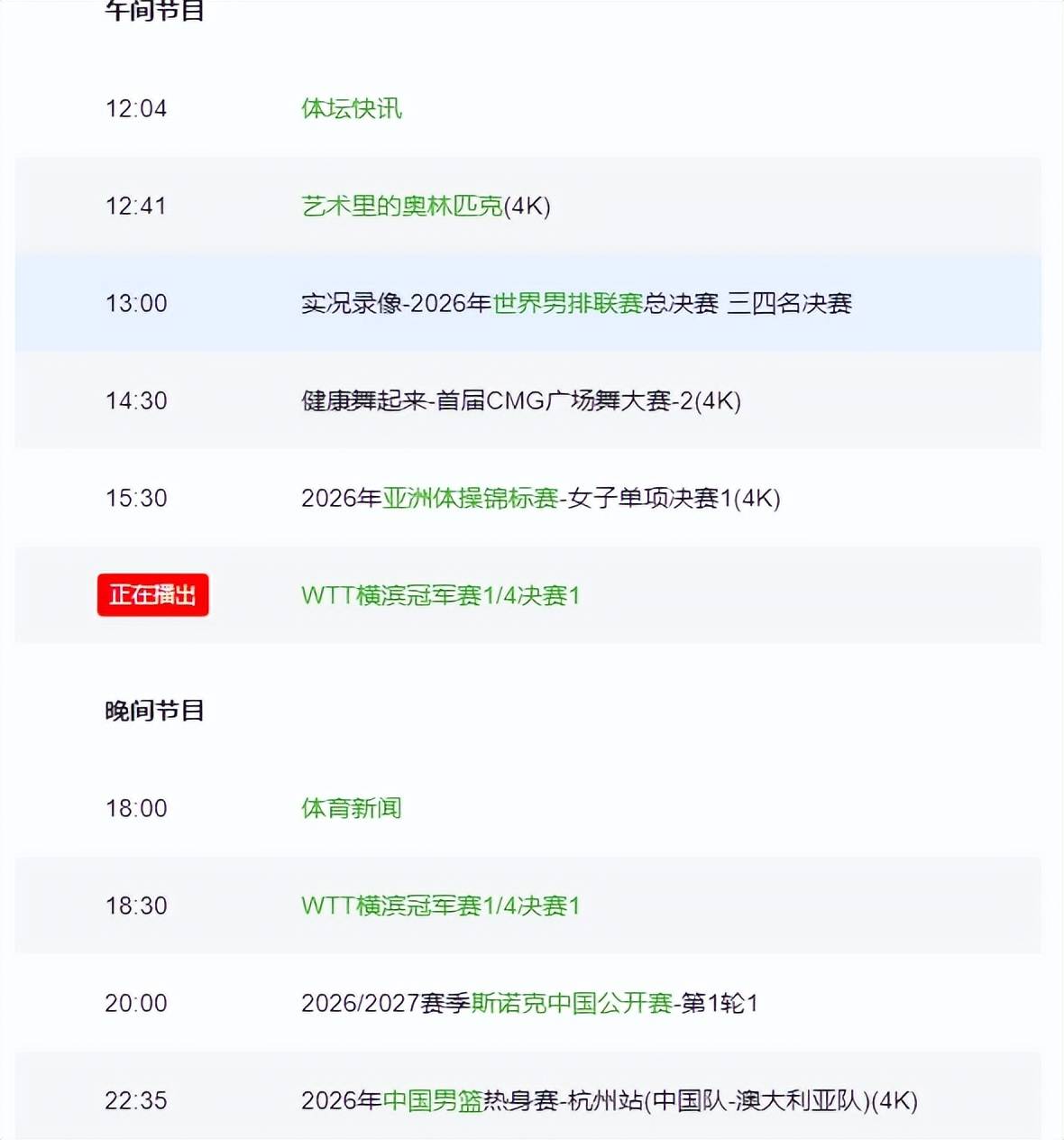This screenshot has height=1140, width=1064.
Task: Follow the 斯诺克中国公开赛 link
Action: click(572, 1003)
